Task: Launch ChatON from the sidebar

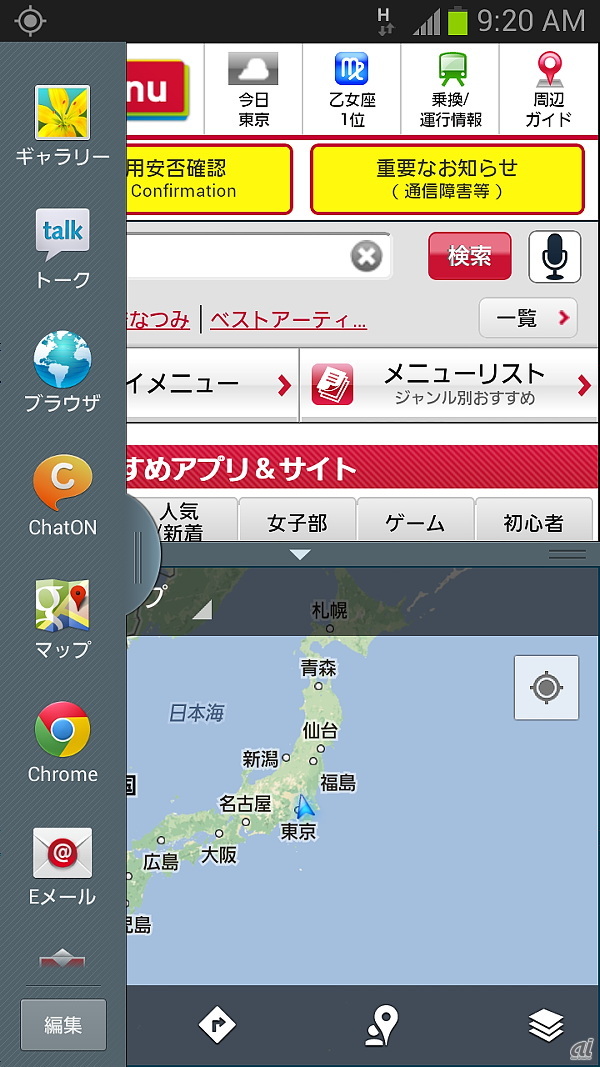Action: (63, 496)
